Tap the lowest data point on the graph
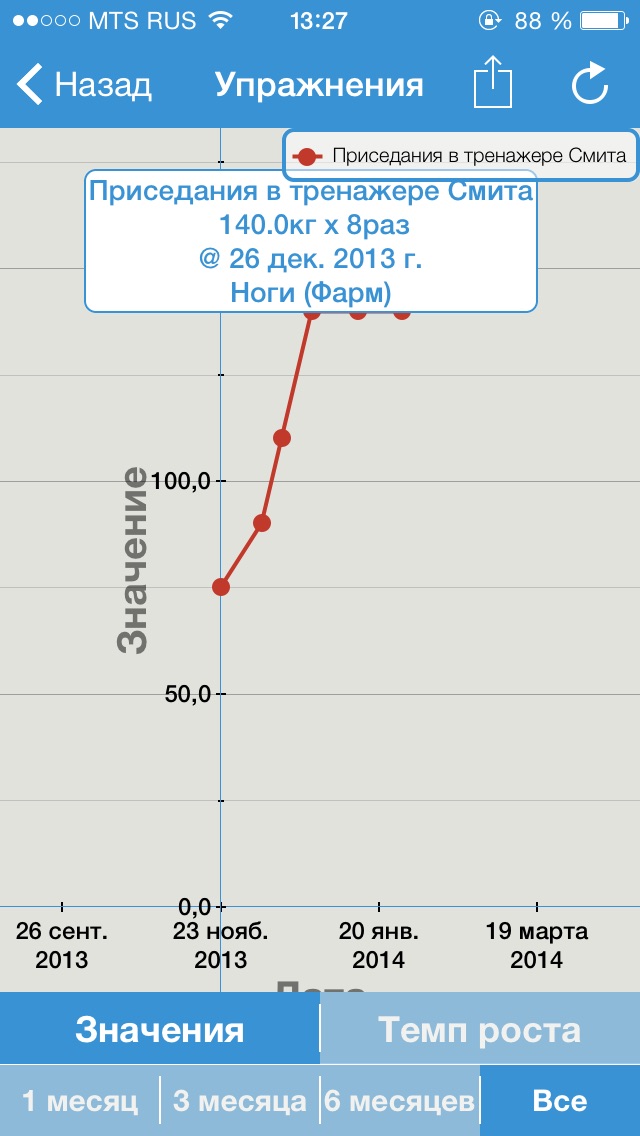This screenshot has height=1136, width=640. pos(221,587)
